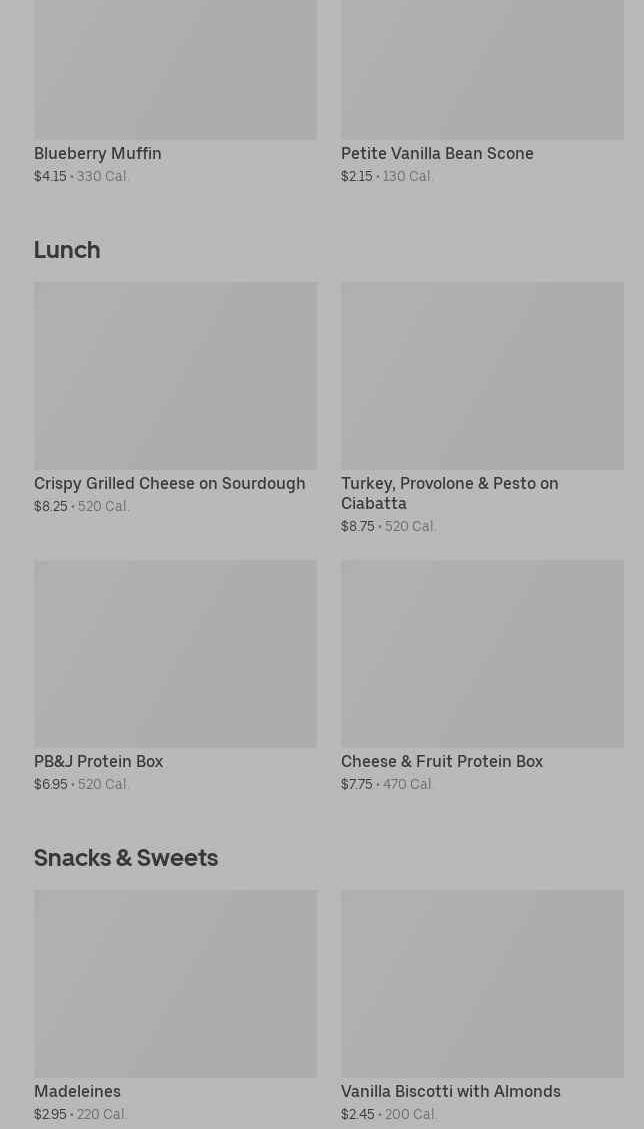644x1129 pixels.
Task: View Vanilla Biscotti with Almonds
Action: [482, 1007]
